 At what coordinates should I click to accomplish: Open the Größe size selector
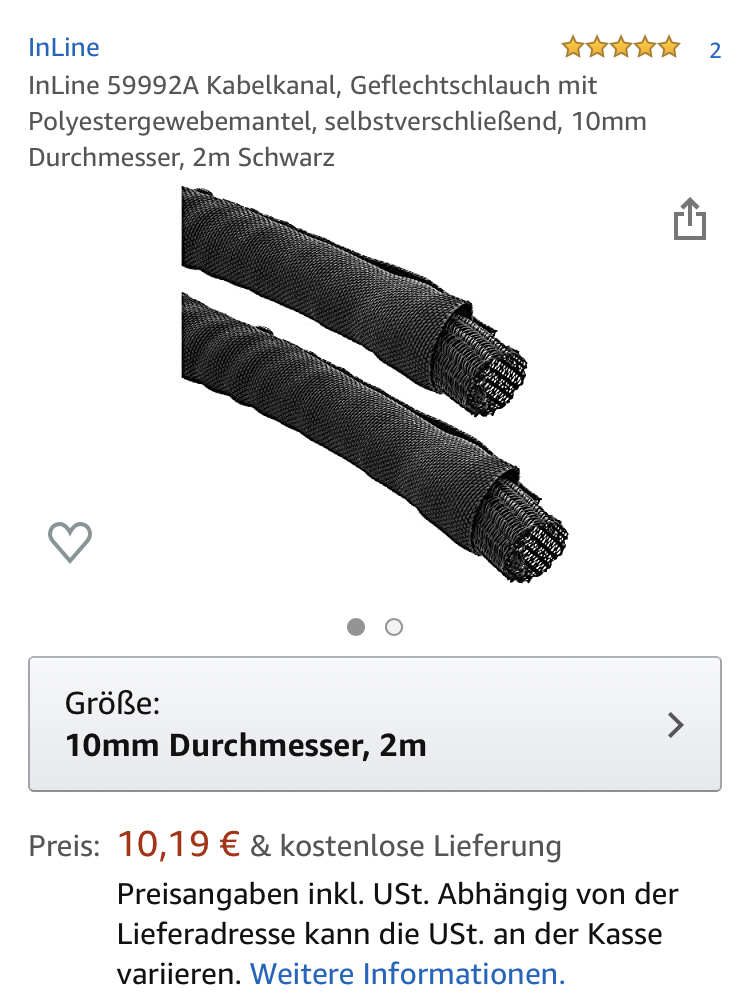point(375,724)
